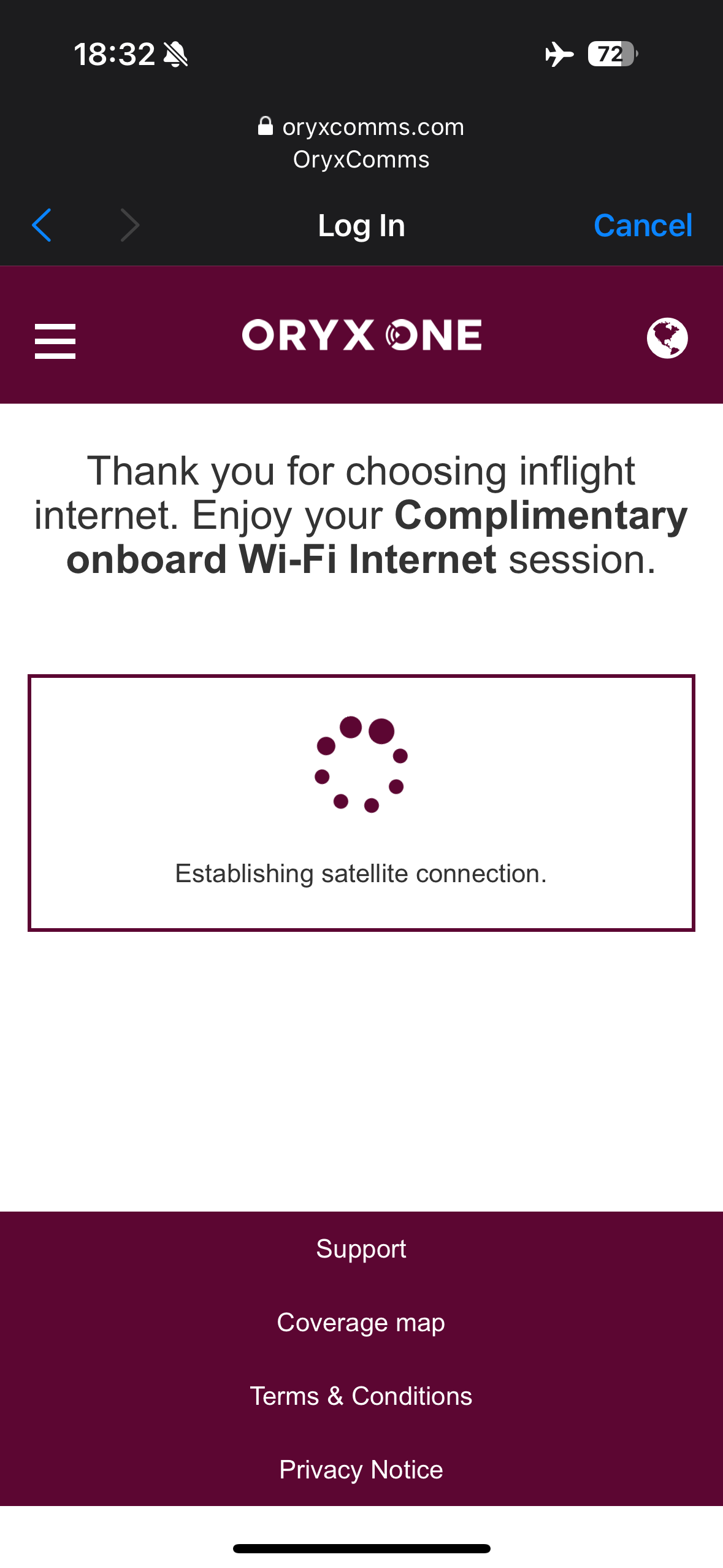Go back to the previous page
This screenshot has width=723, height=1568.
(x=42, y=225)
